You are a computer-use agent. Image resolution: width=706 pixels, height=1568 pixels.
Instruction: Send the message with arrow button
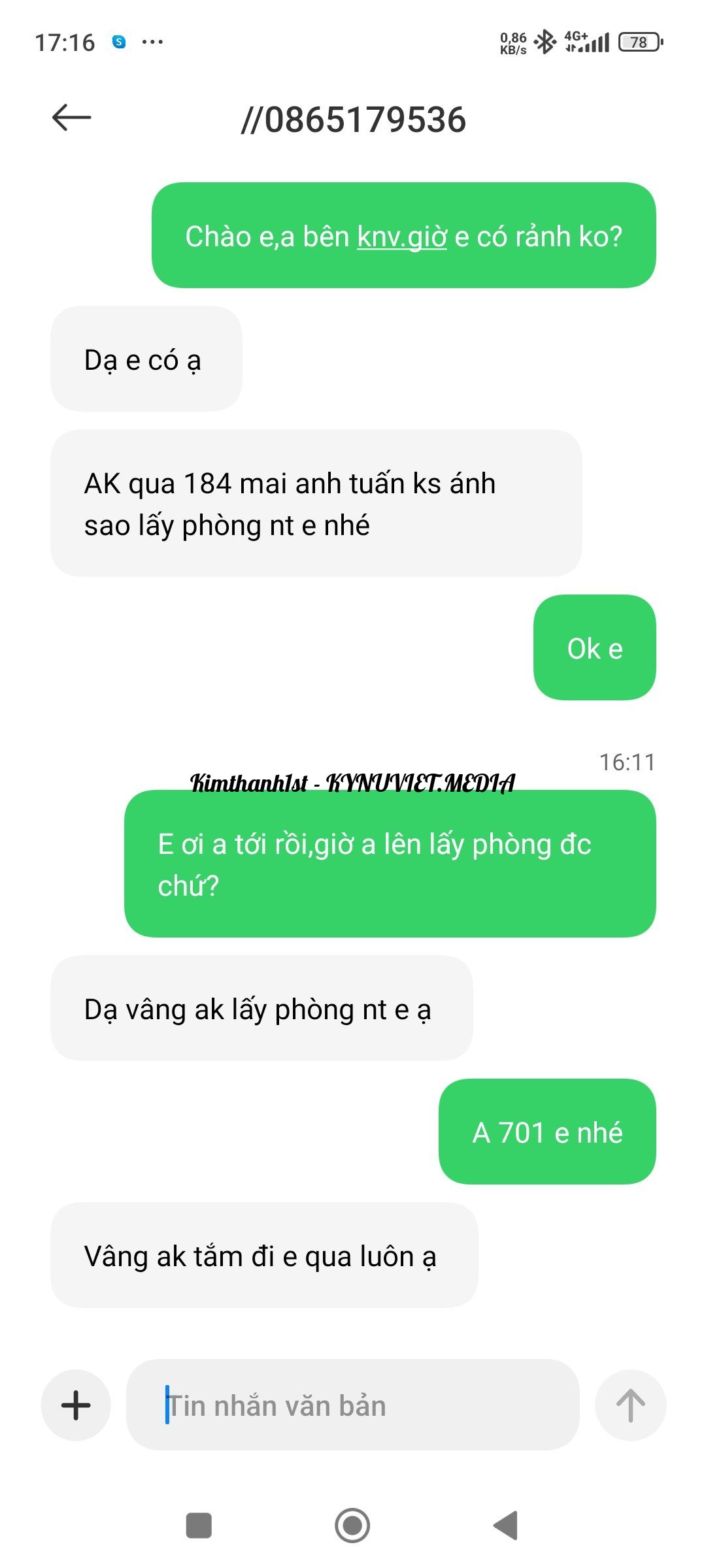(630, 1405)
